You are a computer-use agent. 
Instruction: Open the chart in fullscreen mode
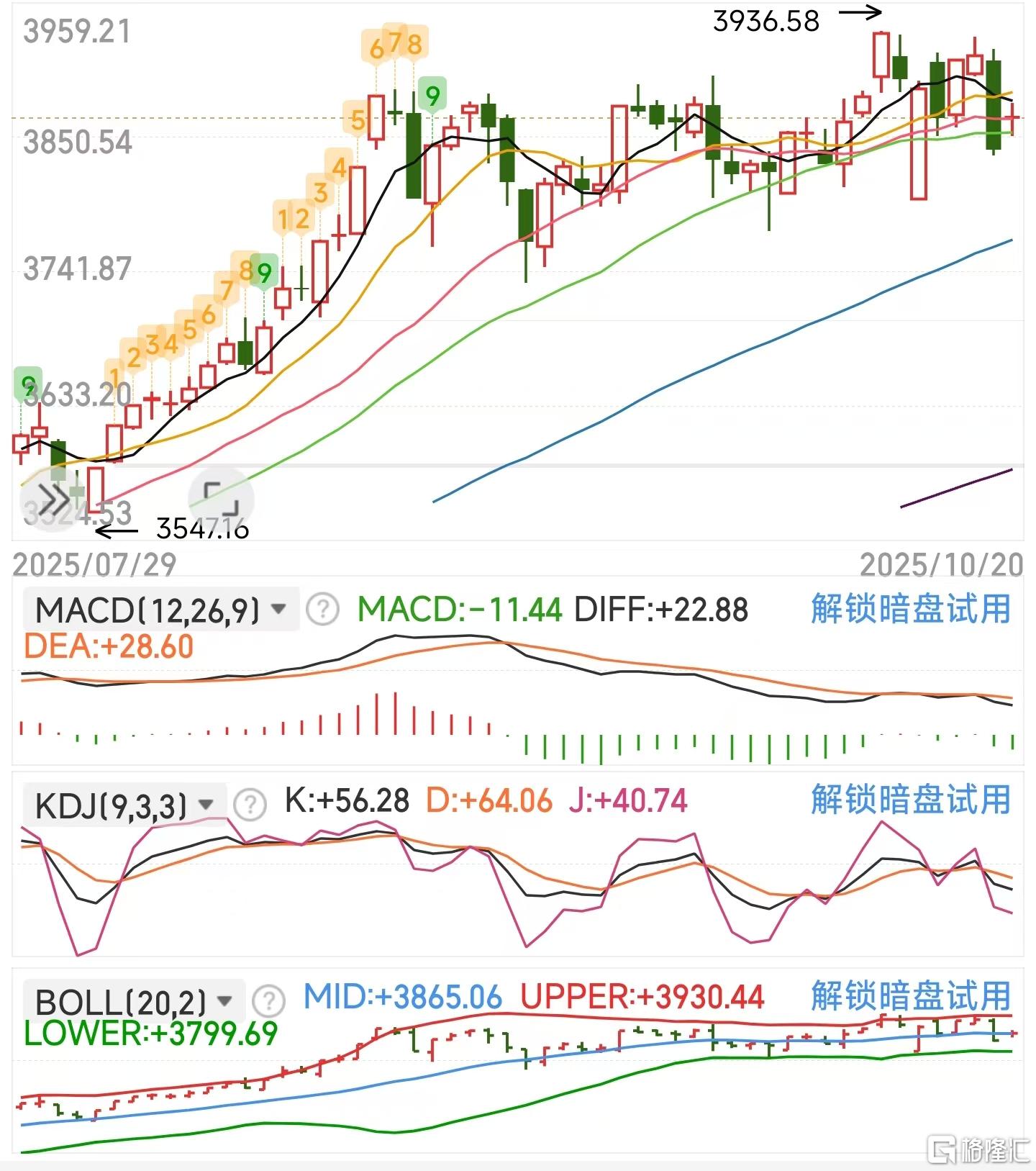point(221,499)
